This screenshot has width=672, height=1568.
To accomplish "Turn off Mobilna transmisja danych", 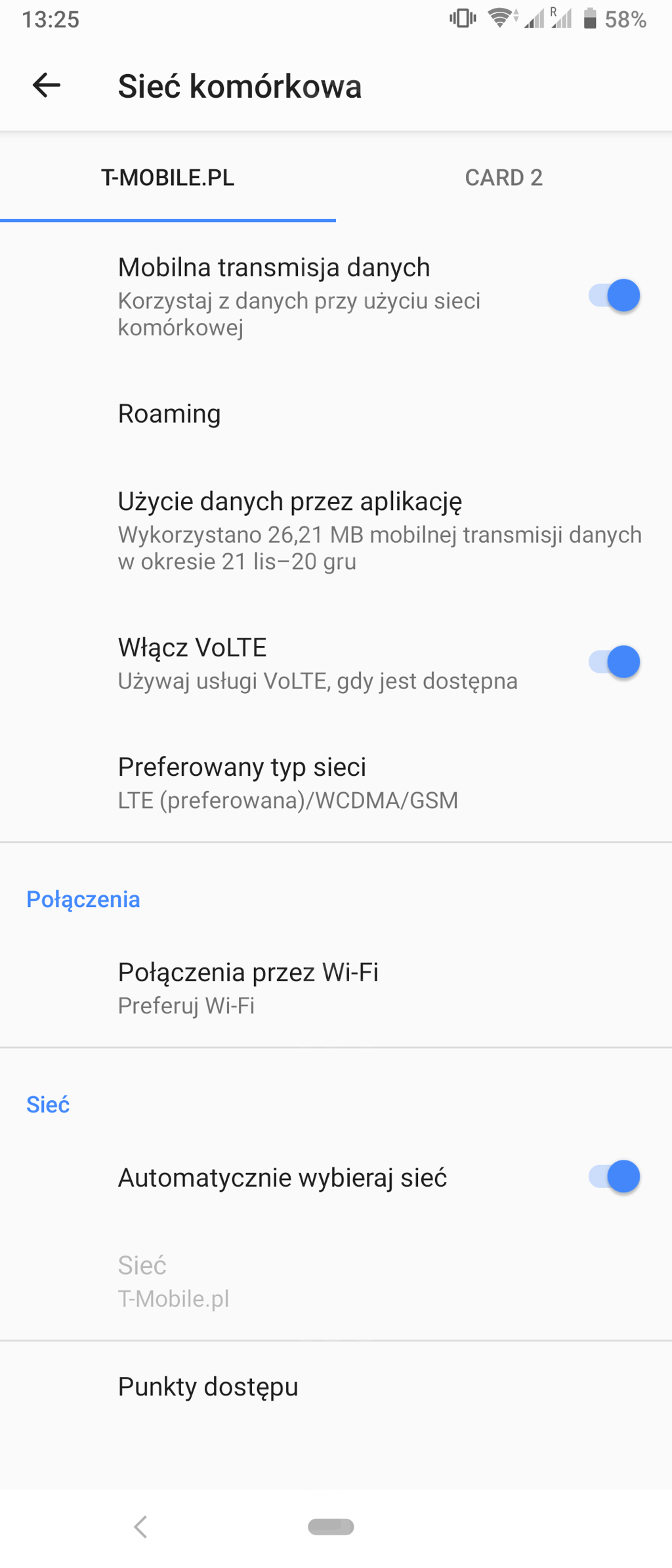I will tap(614, 296).
